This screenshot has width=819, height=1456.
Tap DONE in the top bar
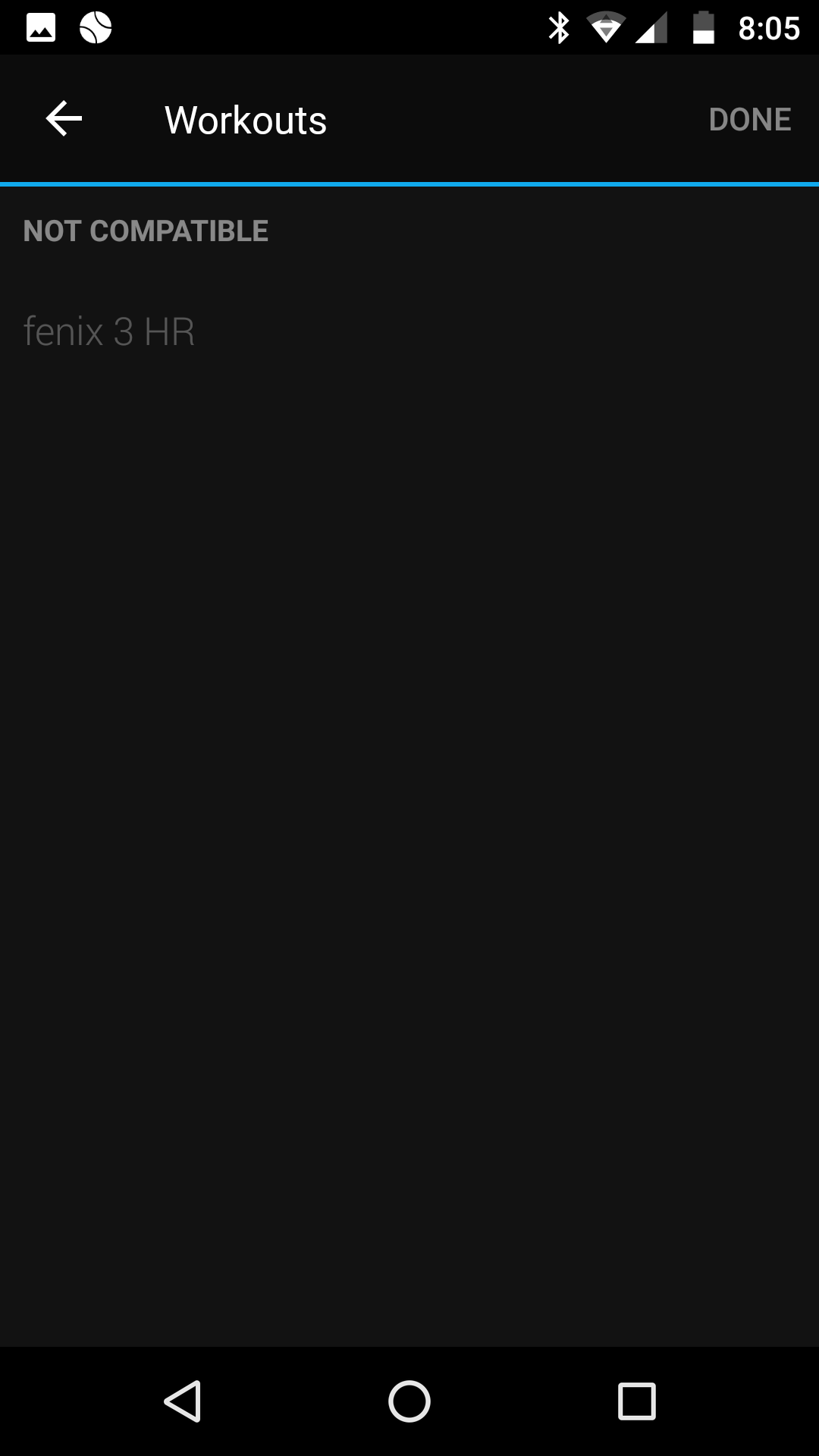pyautogui.click(x=749, y=119)
